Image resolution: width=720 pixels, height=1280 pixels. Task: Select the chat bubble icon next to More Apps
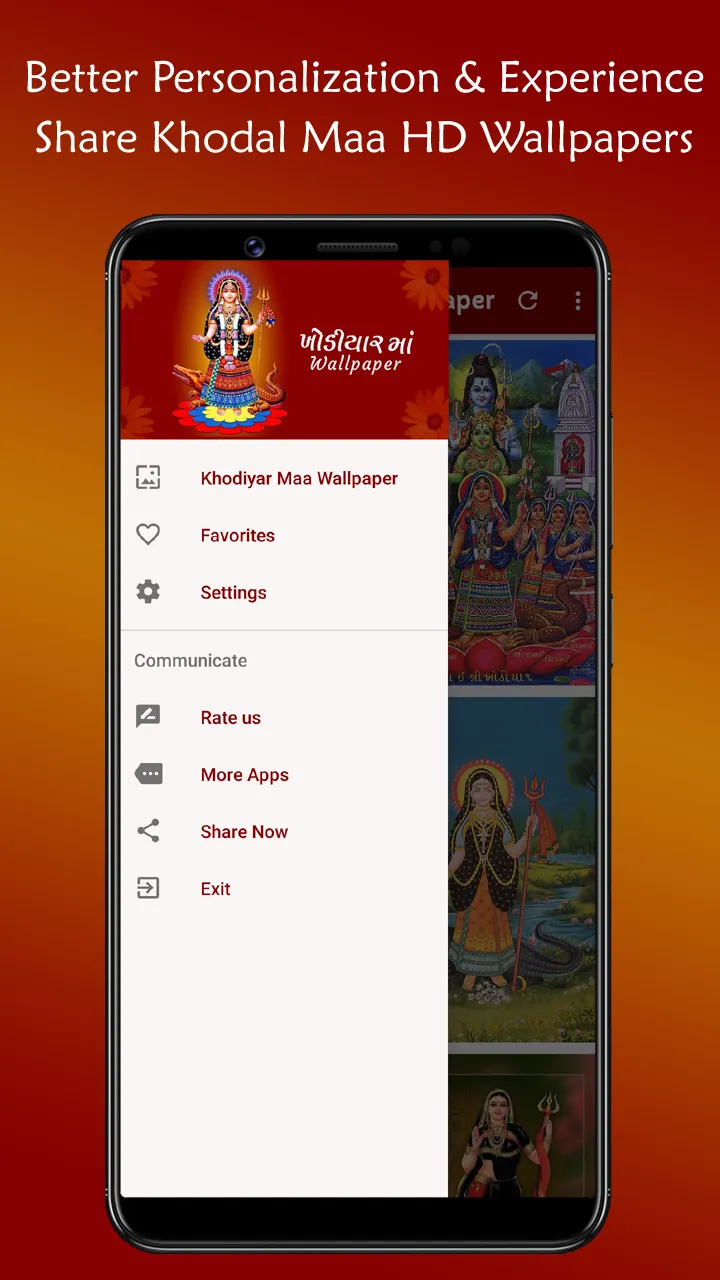point(147,773)
